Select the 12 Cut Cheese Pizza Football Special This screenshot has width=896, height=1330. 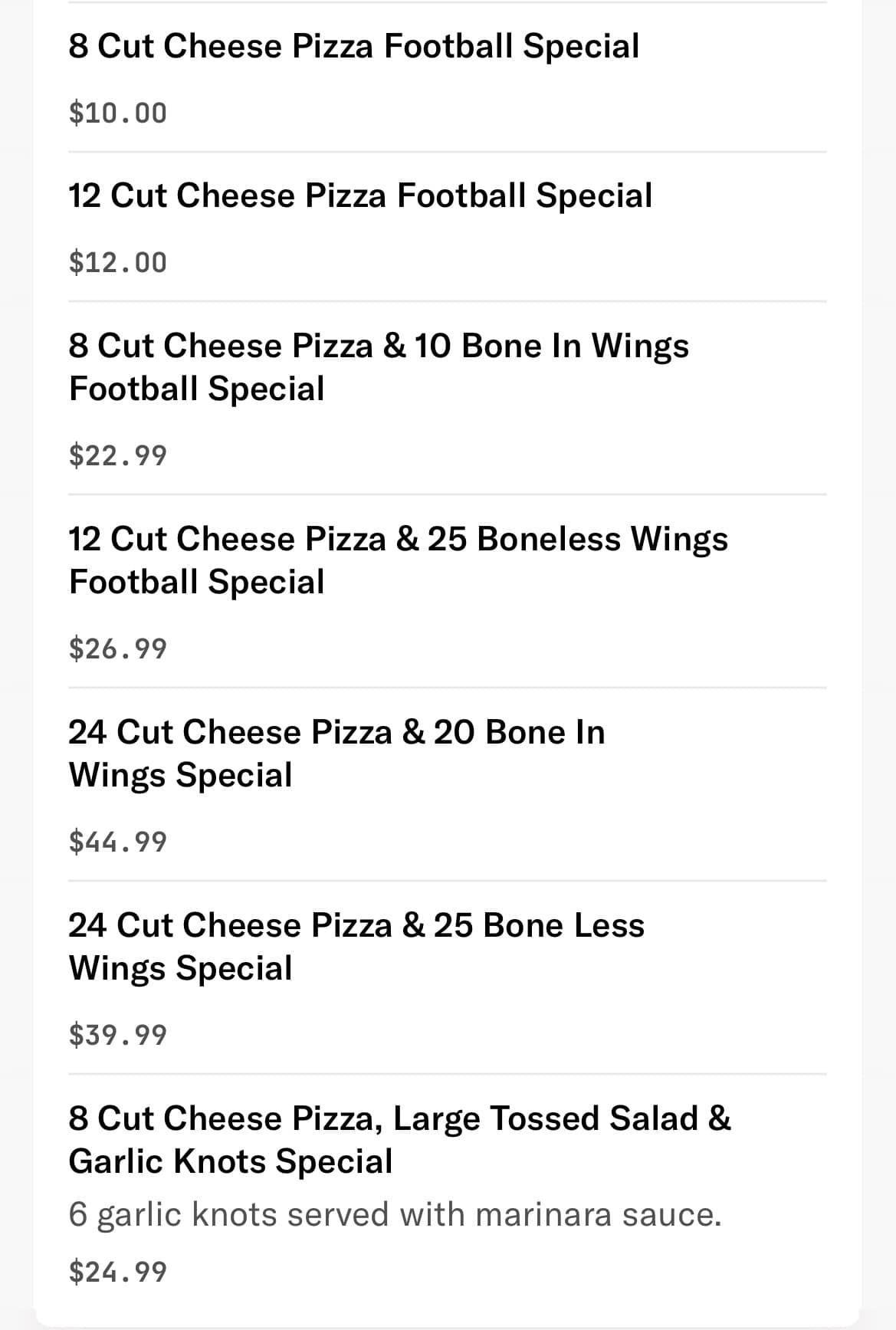click(360, 196)
